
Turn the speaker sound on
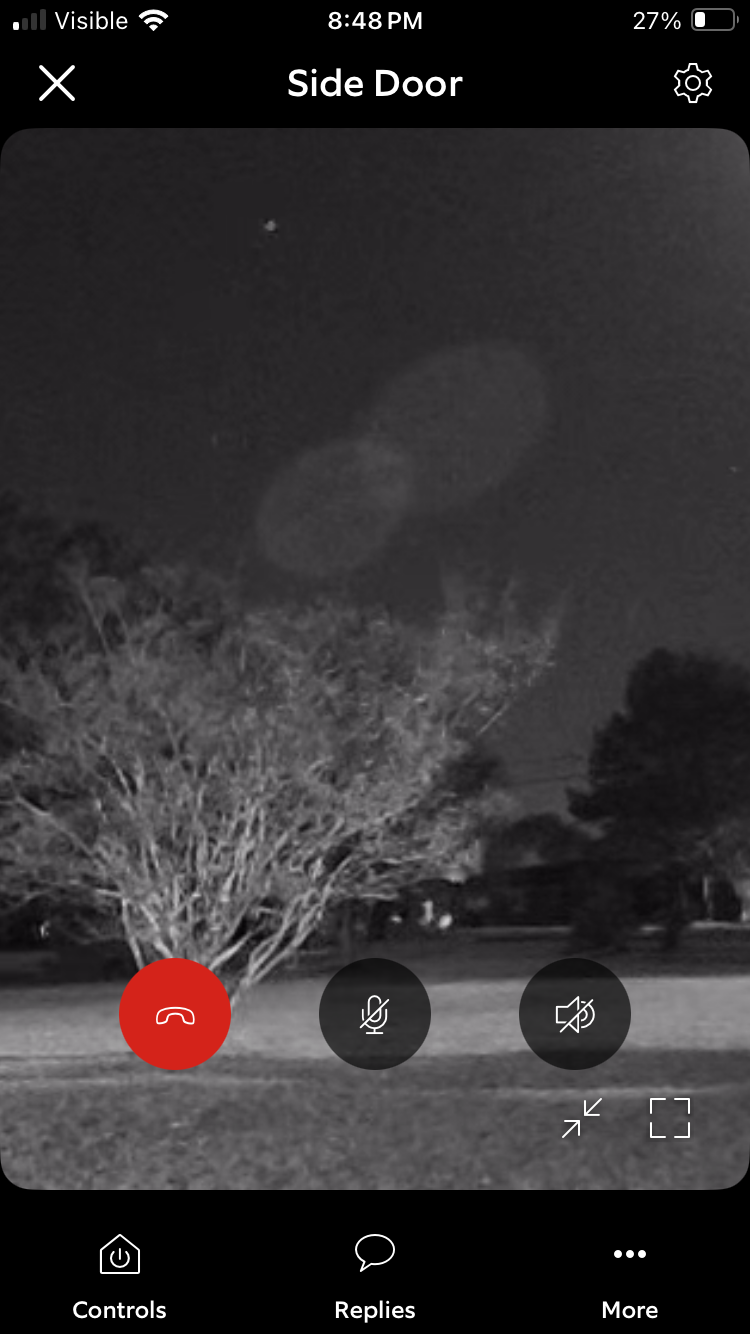pyautogui.click(x=575, y=1014)
